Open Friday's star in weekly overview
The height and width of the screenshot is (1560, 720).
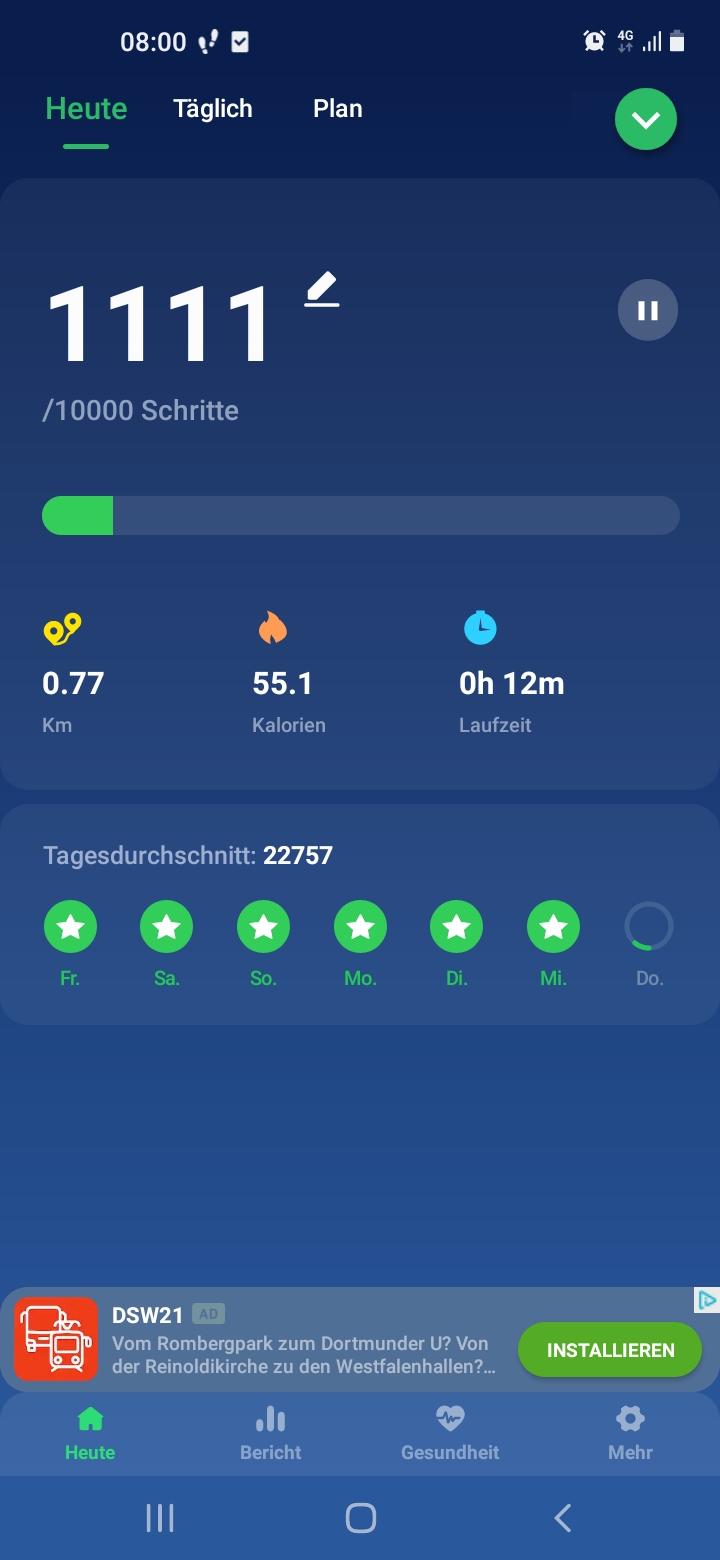[x=70, y=927]
